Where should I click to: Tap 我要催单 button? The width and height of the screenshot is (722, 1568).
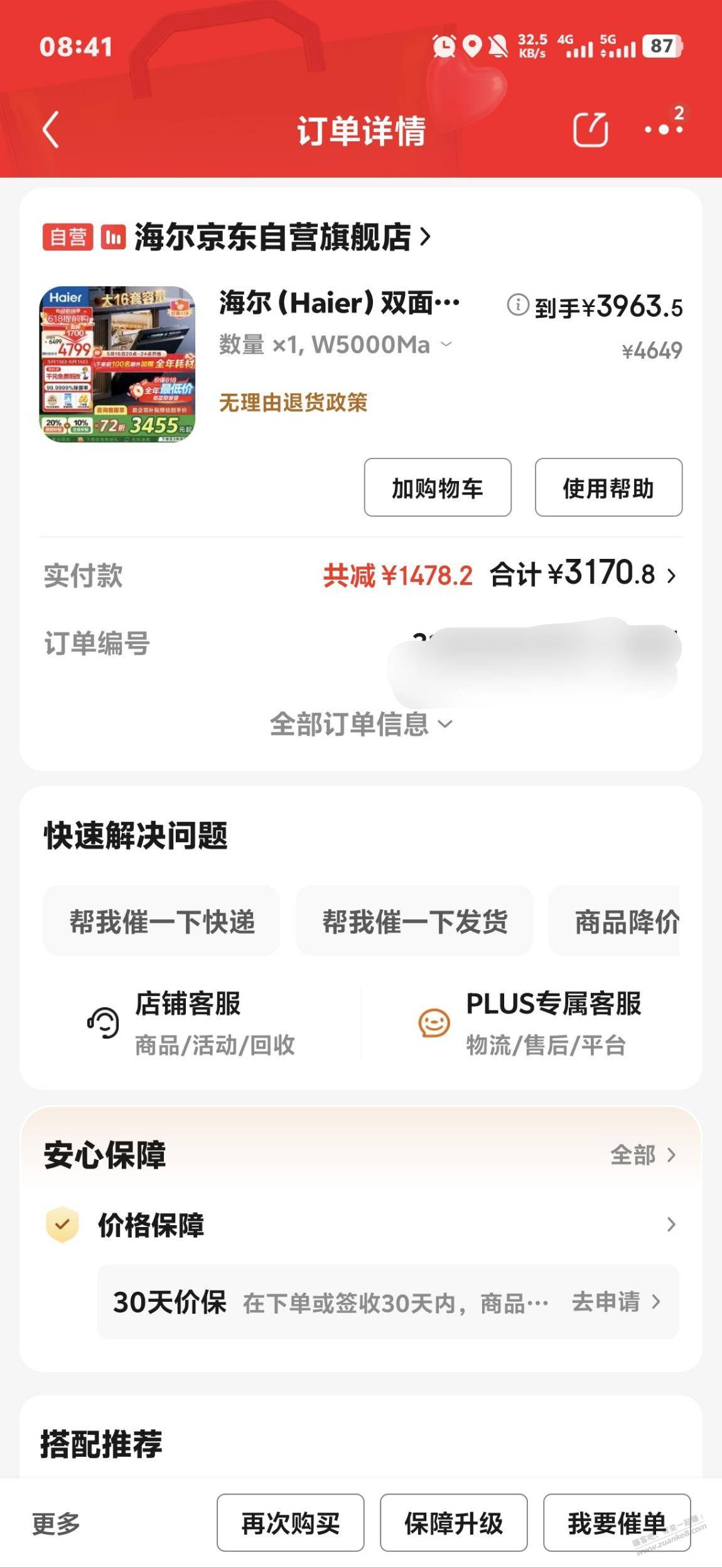[617, 1523]
